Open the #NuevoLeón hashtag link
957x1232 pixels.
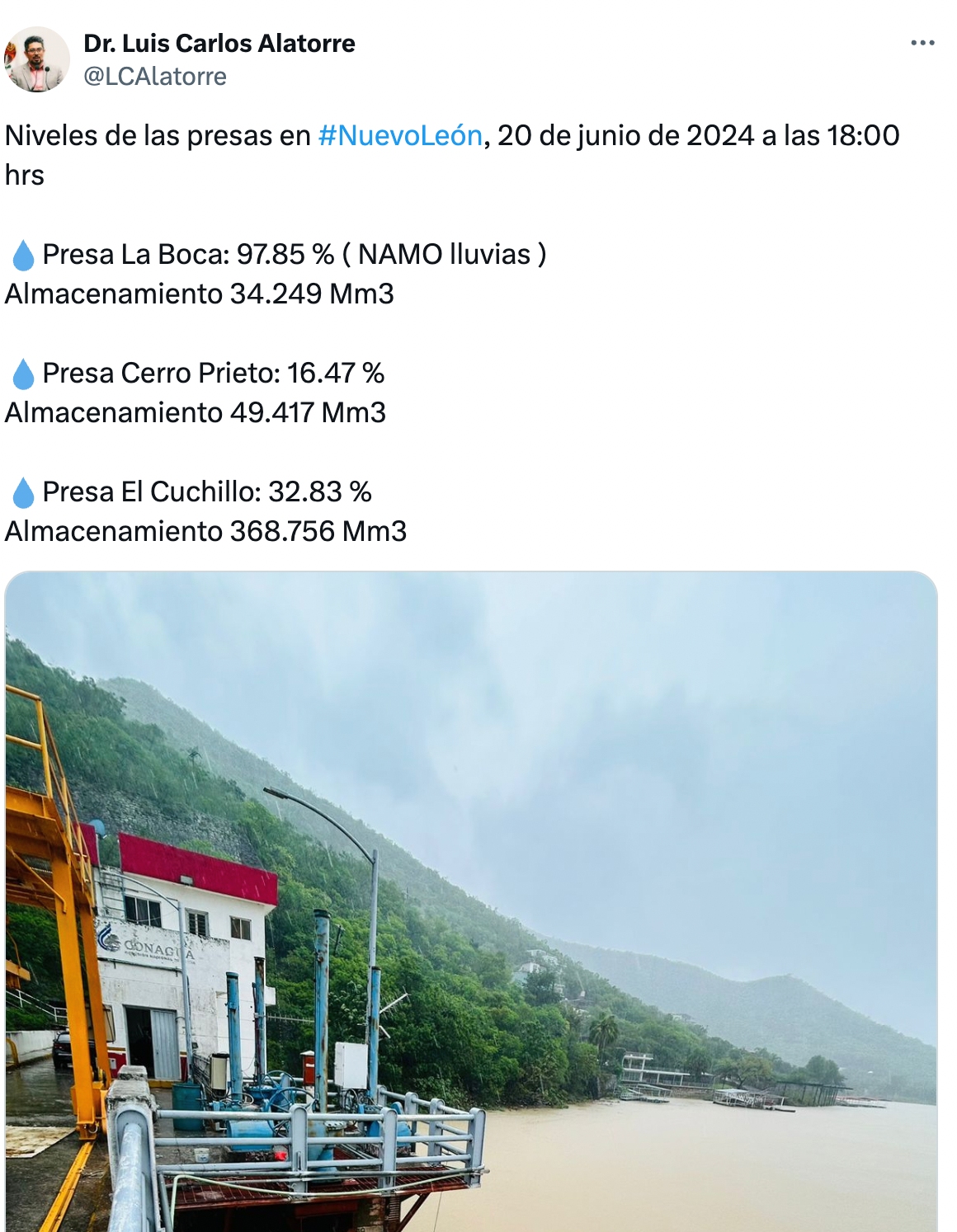[x=400, y=135]
